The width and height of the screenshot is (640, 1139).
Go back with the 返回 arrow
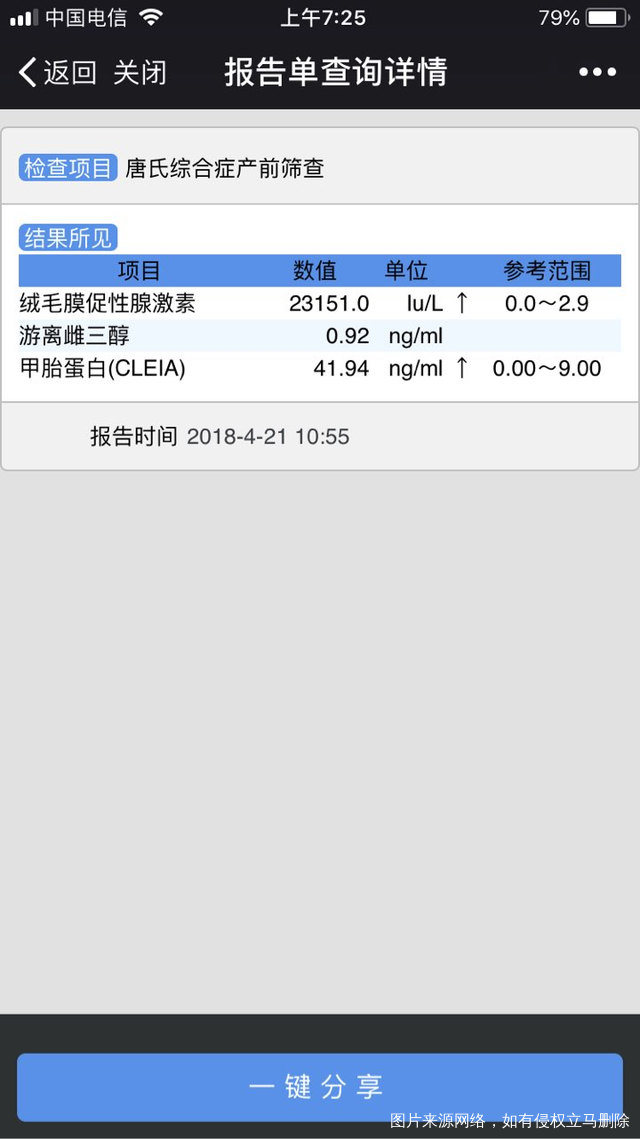coord(55,73)
